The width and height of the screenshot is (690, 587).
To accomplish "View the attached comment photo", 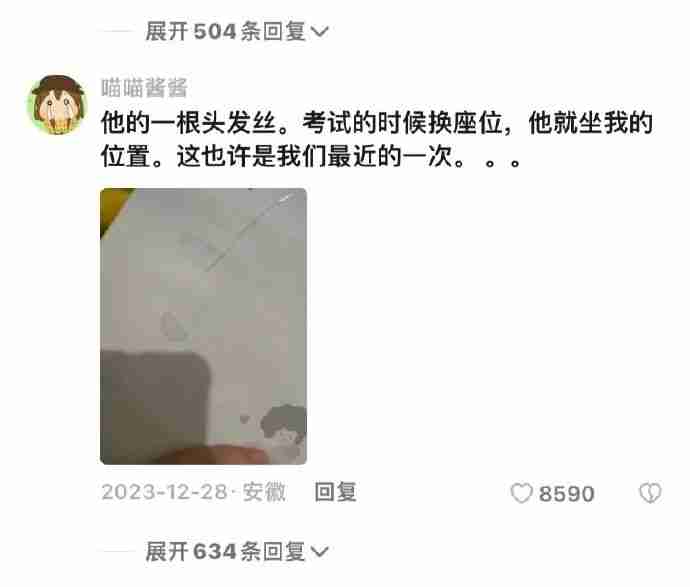I will click(x=203, y=326).
